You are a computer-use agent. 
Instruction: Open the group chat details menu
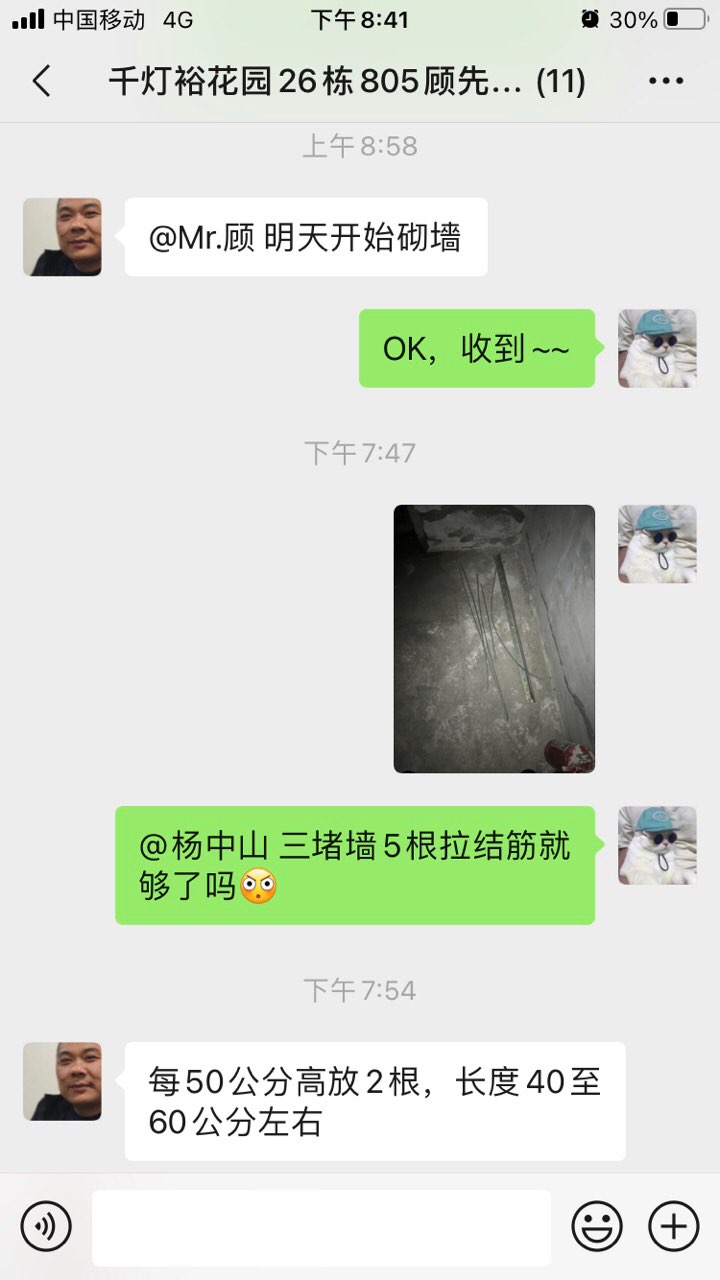[666, 81]
